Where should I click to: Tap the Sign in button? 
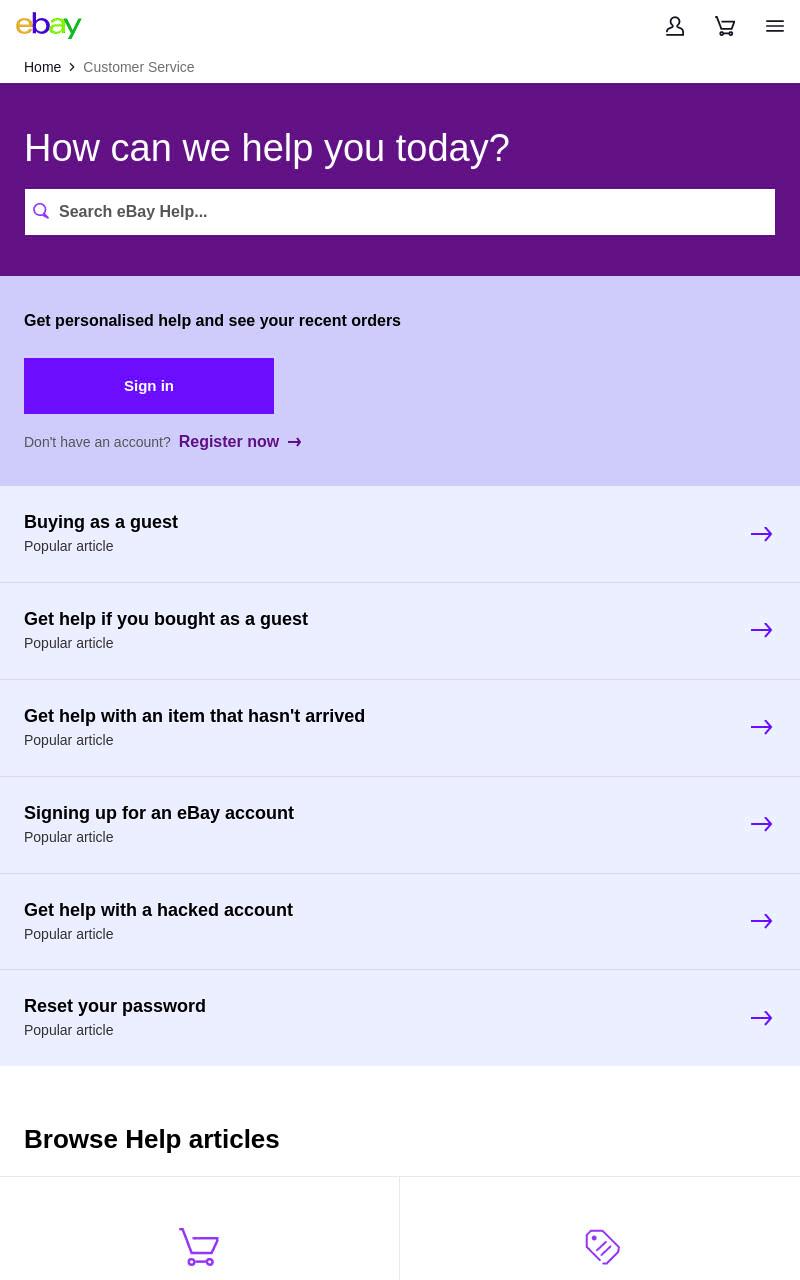149,386
